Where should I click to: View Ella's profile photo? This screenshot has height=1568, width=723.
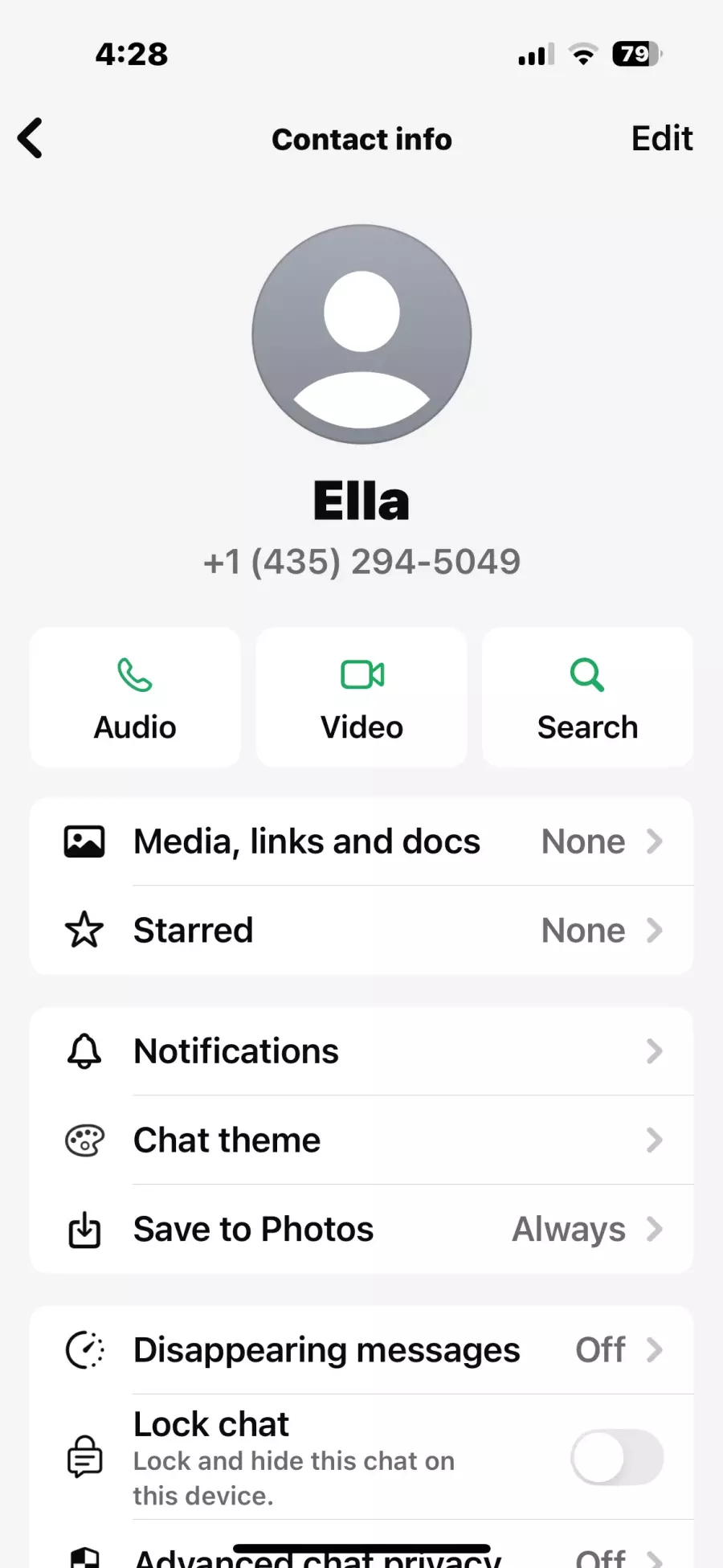coord(361,334)
